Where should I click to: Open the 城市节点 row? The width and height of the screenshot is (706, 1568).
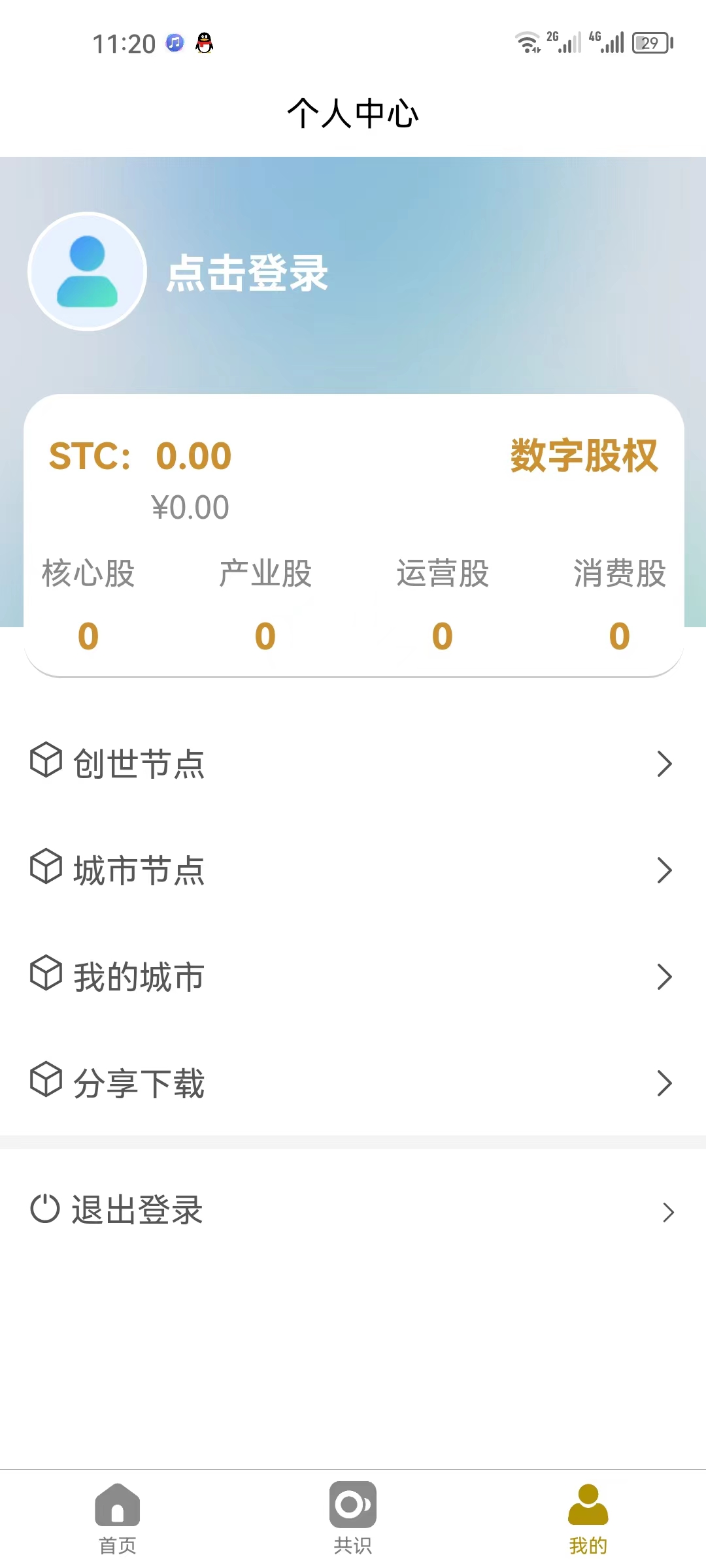tap(353, 870)
